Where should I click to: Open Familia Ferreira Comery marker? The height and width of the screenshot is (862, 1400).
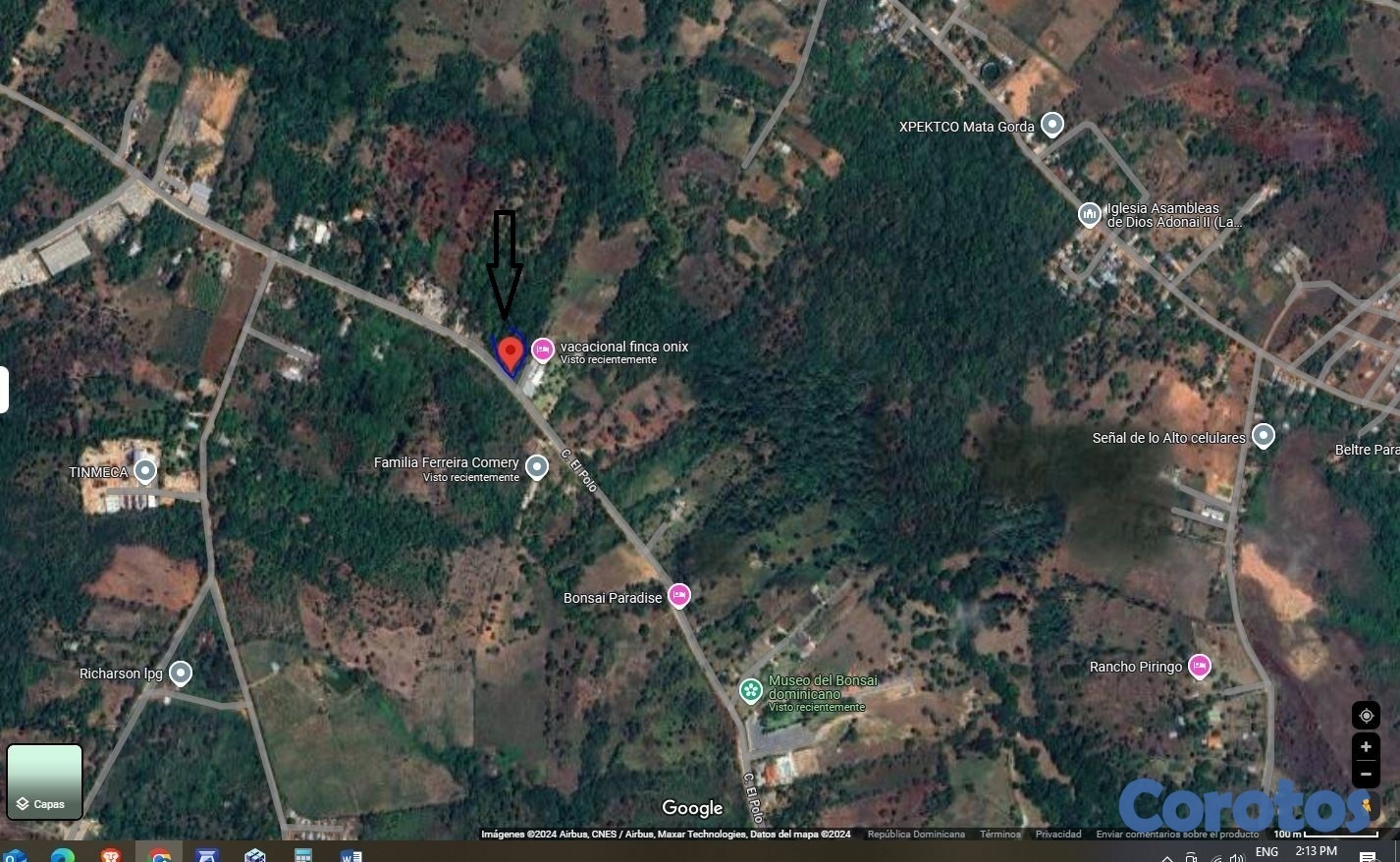536,466
